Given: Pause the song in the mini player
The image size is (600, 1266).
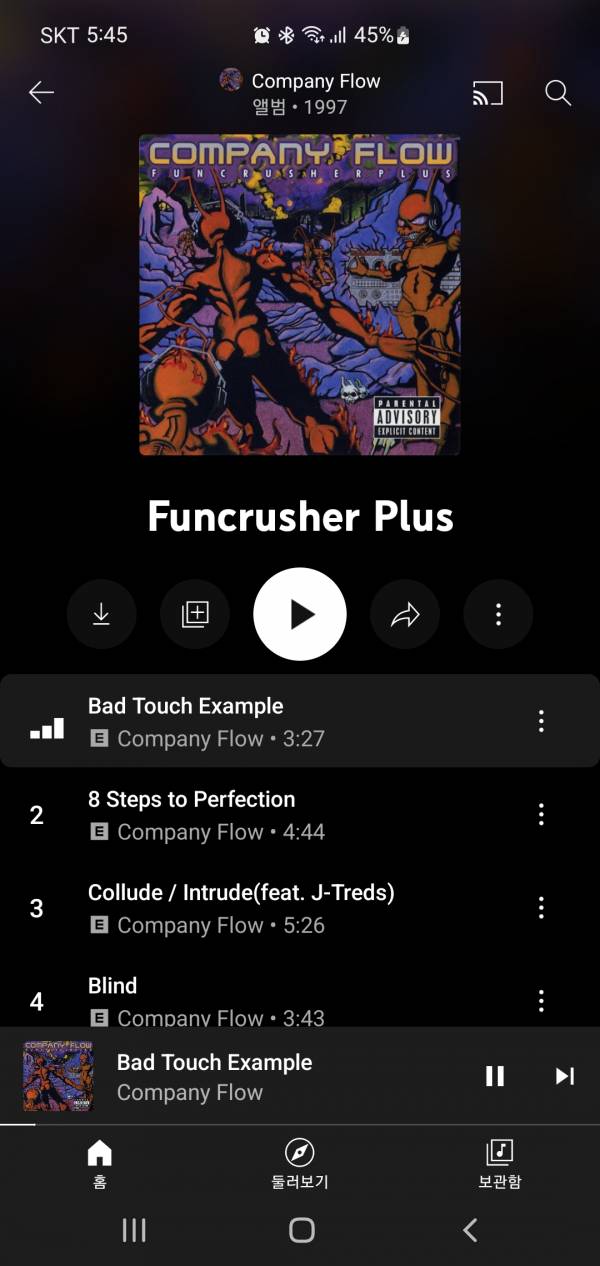Looking at the screenshot, I should pos(495,1076).
